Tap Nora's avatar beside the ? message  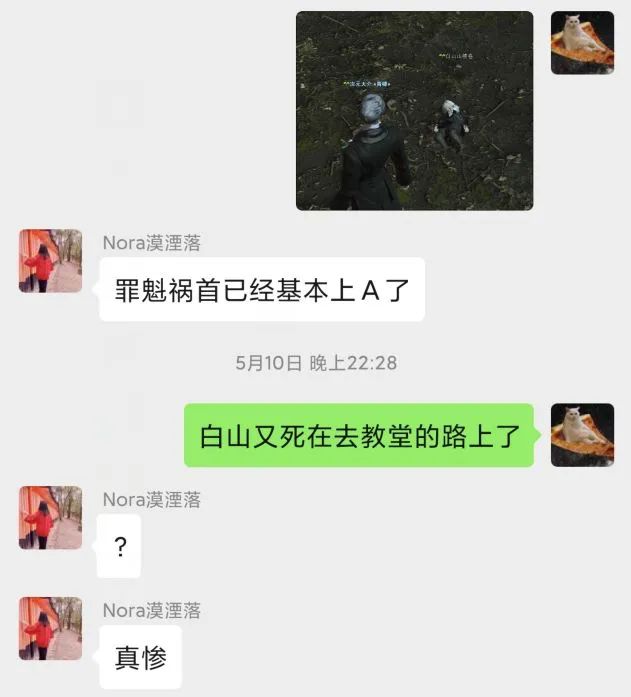coord(50,518)
